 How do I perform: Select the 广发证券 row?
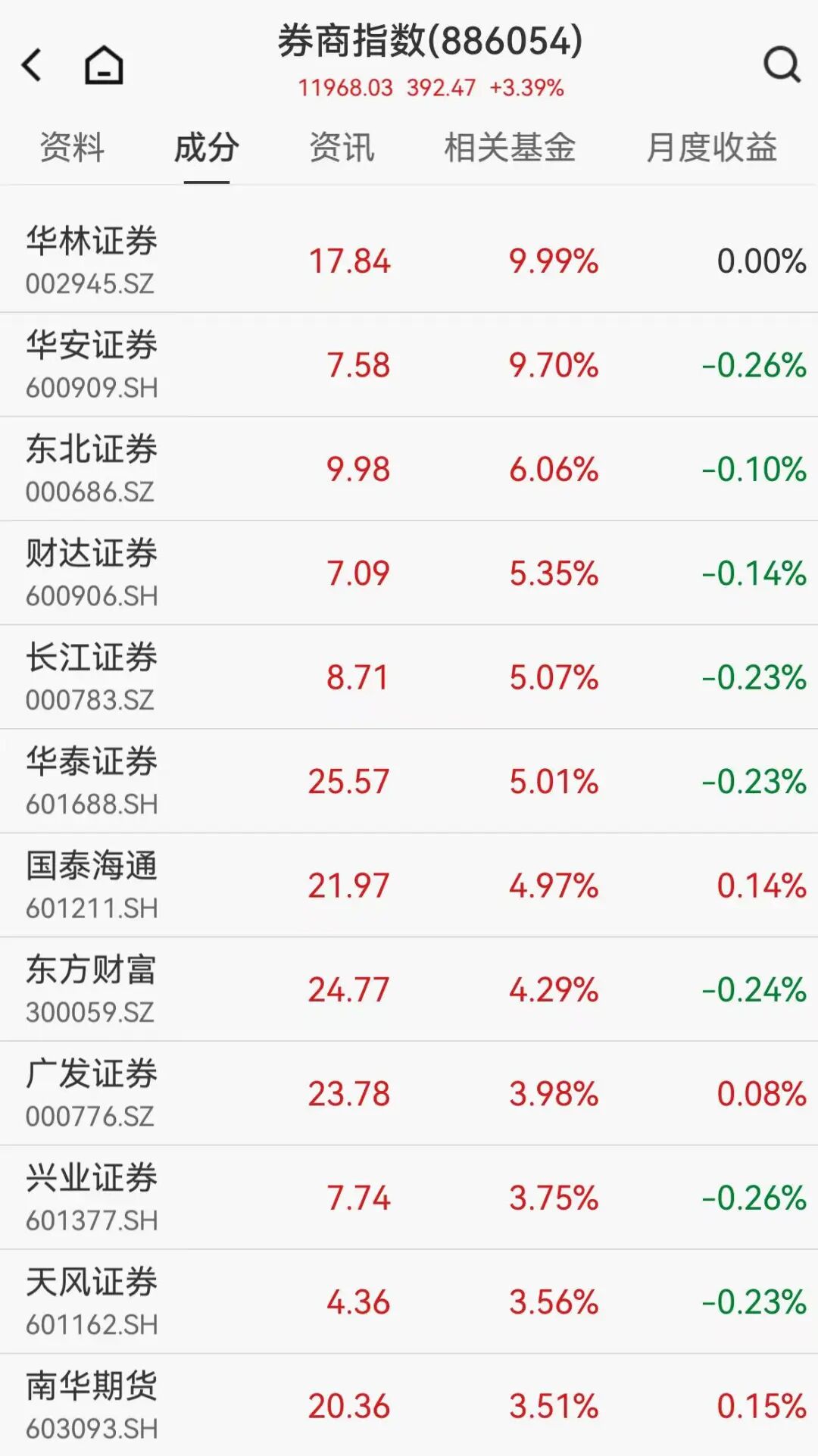click(x=92, y=1093)
